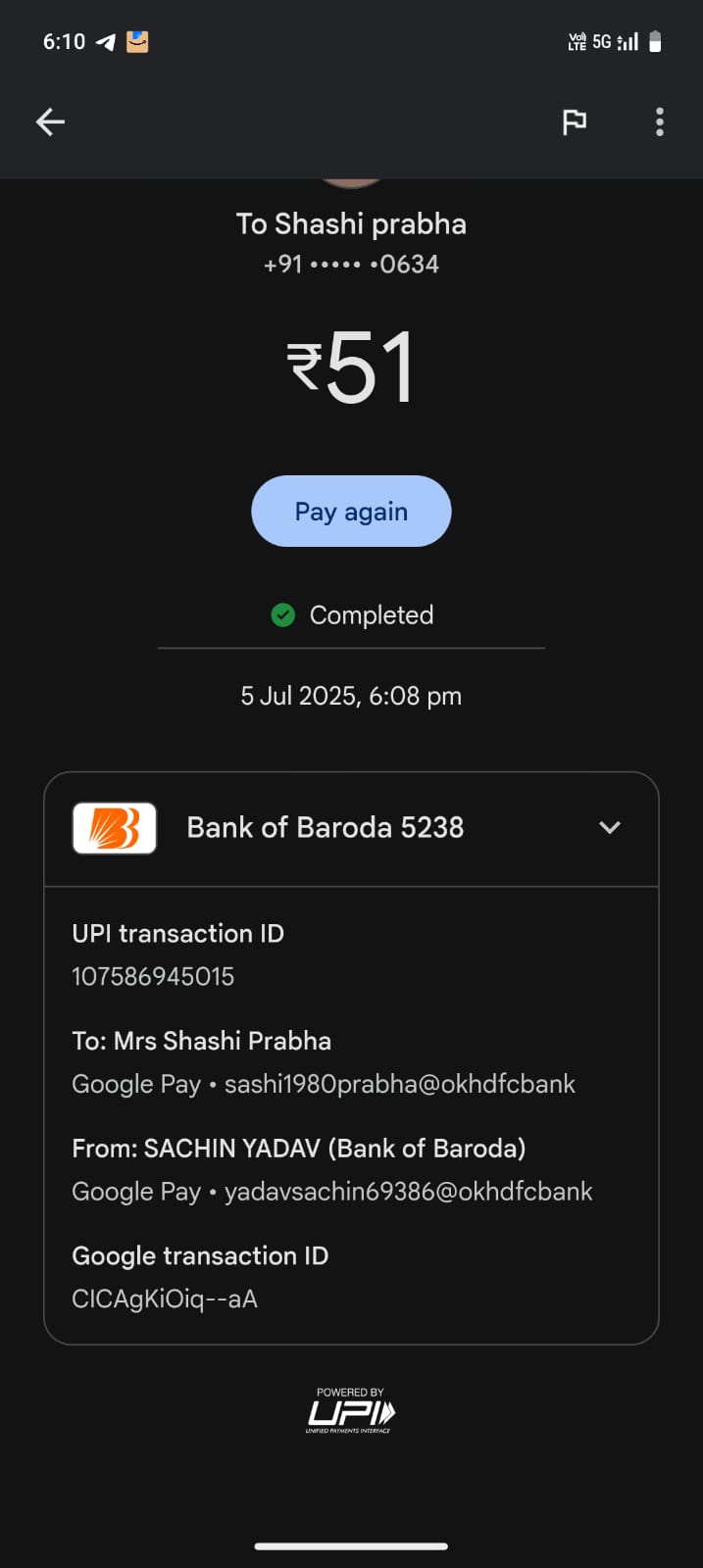Tap the Pay again button
This screenshot has height=1568, width=703.
pos(351,512)
